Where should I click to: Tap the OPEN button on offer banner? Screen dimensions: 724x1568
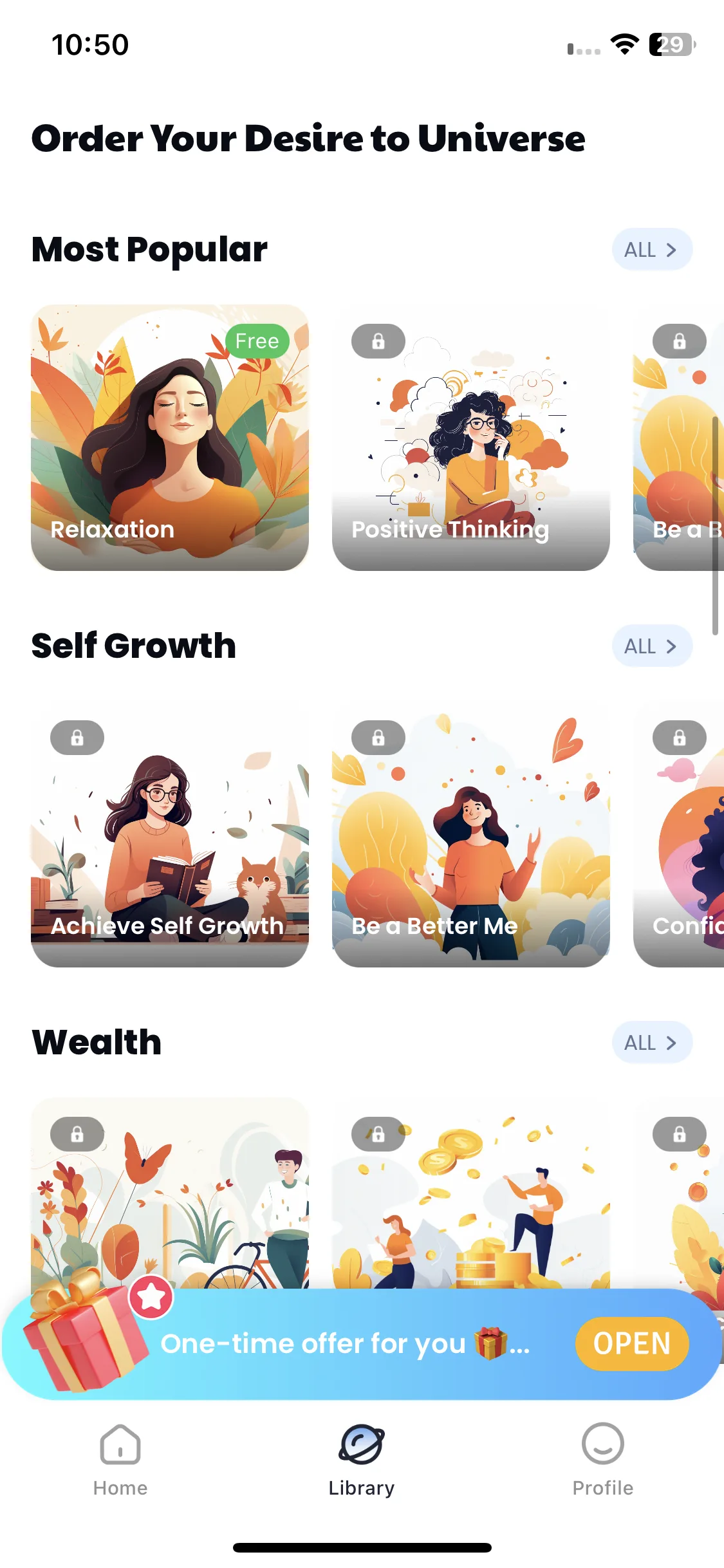(x=631, y=1344)
